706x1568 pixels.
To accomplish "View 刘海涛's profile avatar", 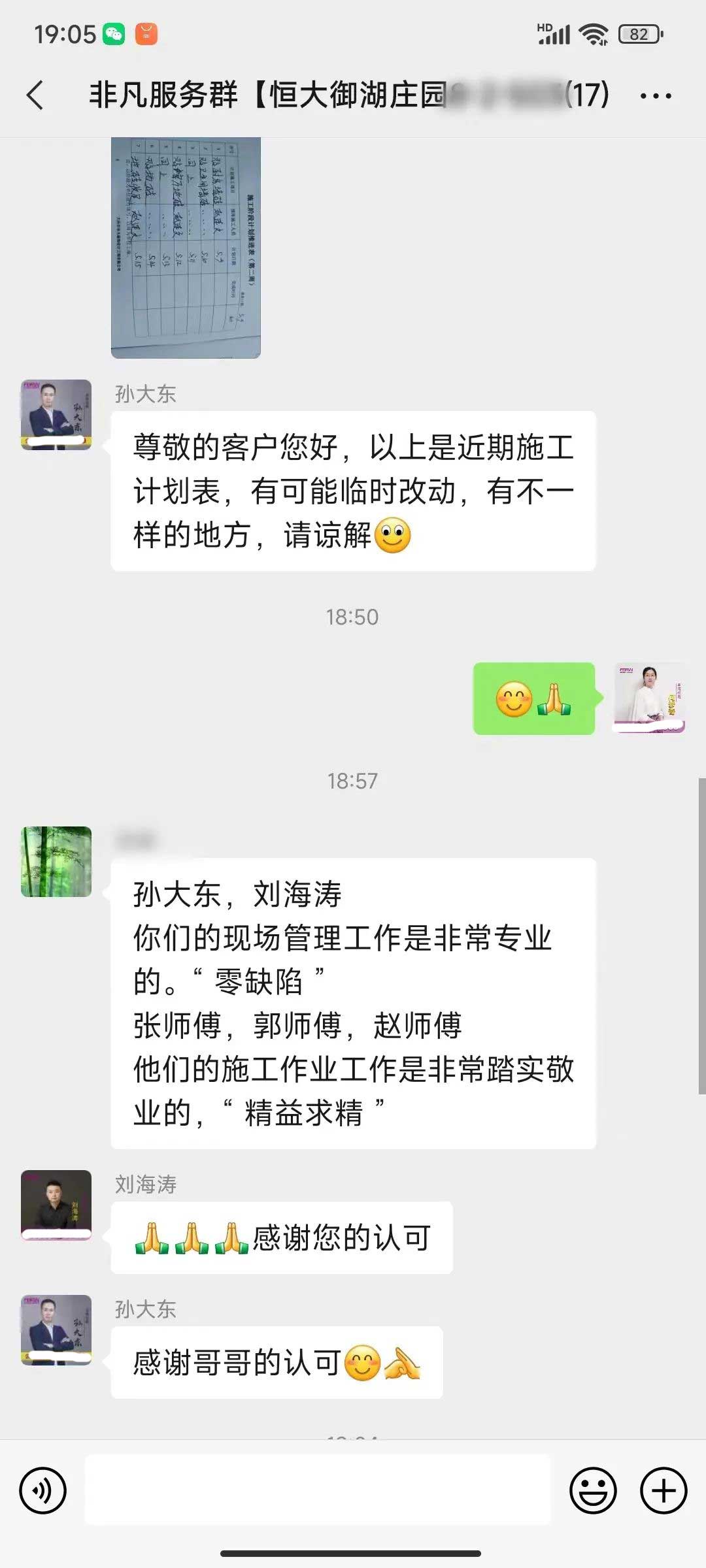I will (x=56, y=1205).
